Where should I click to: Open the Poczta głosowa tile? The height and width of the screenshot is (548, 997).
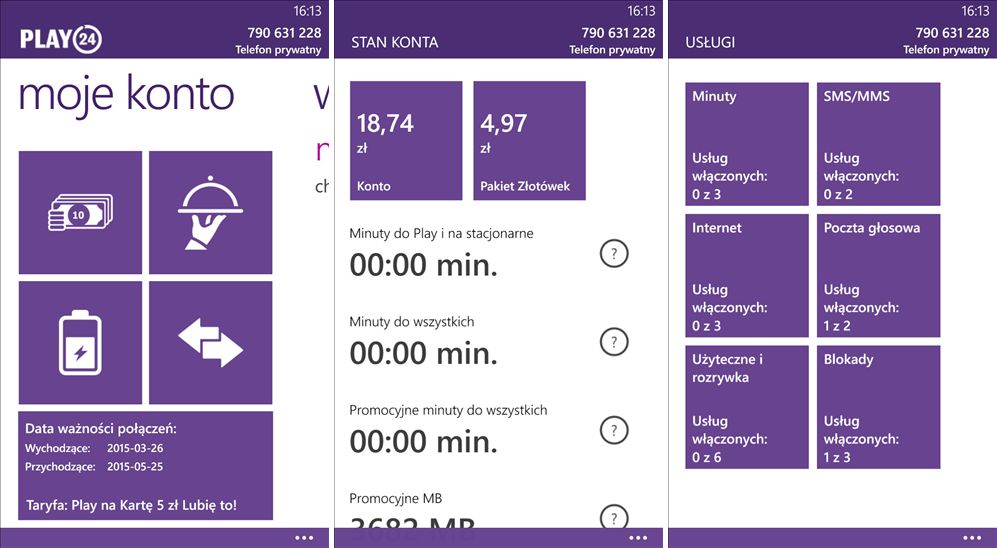pos(878,275)
